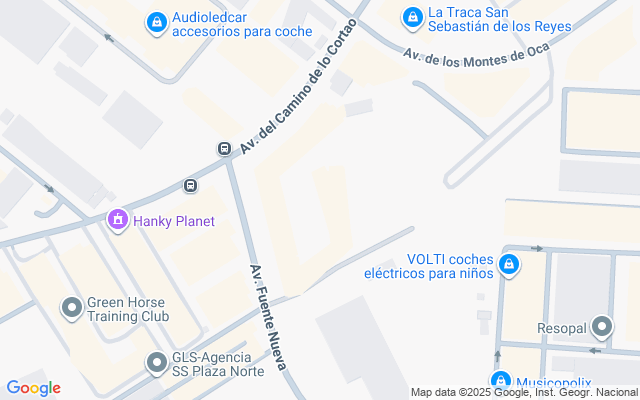
Task: Select La Traca San Sebastián de los Reyes marker
Action: pos(413,18)
